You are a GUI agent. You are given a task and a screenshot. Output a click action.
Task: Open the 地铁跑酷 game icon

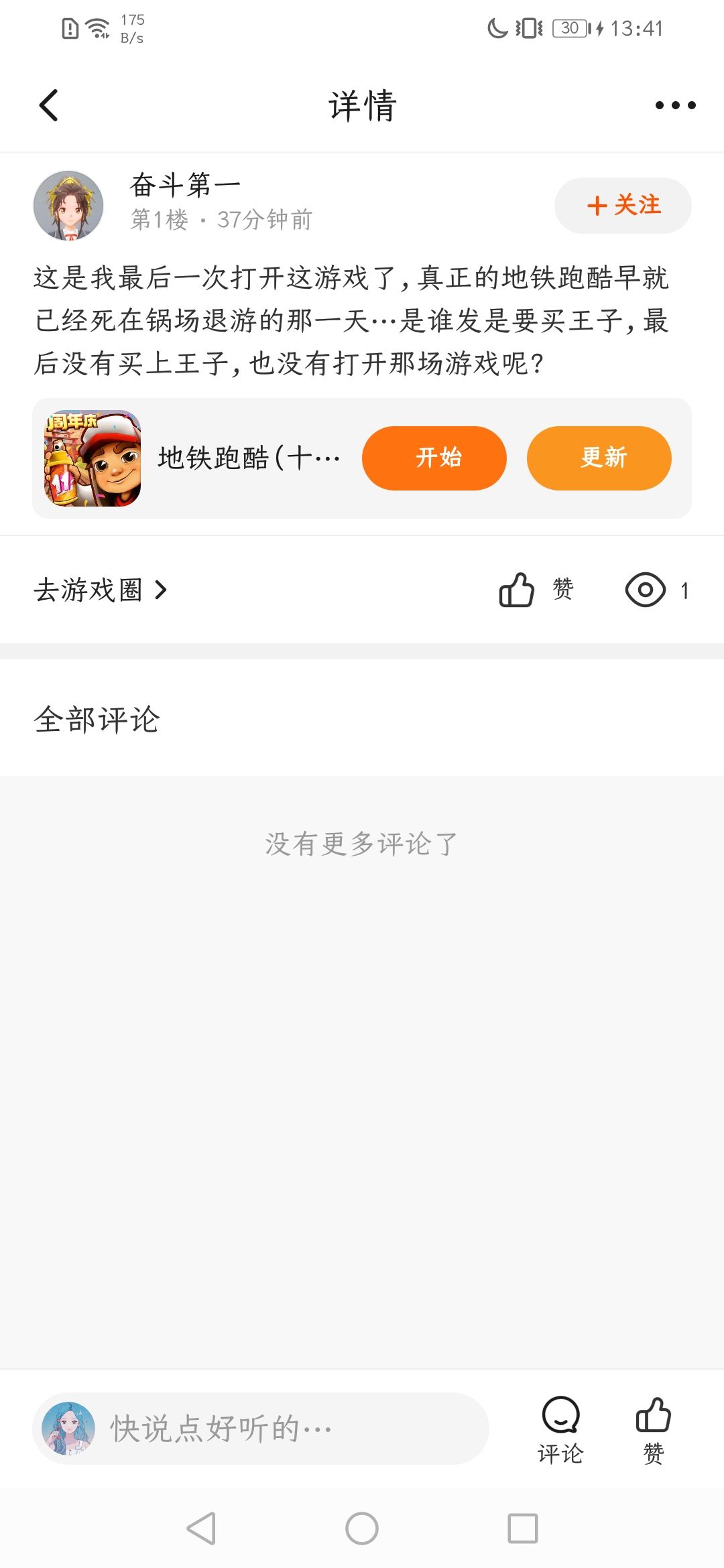(93, 458)
